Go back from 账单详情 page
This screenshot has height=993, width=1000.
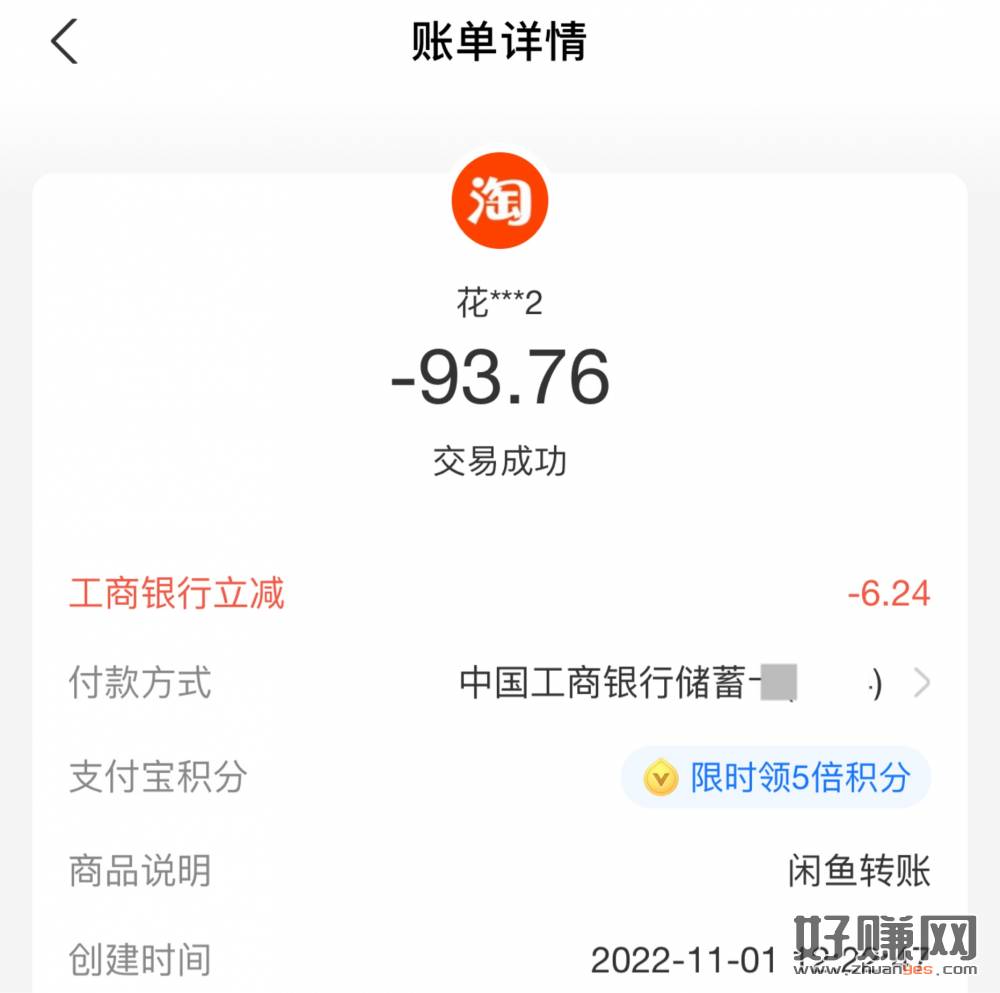65,42
